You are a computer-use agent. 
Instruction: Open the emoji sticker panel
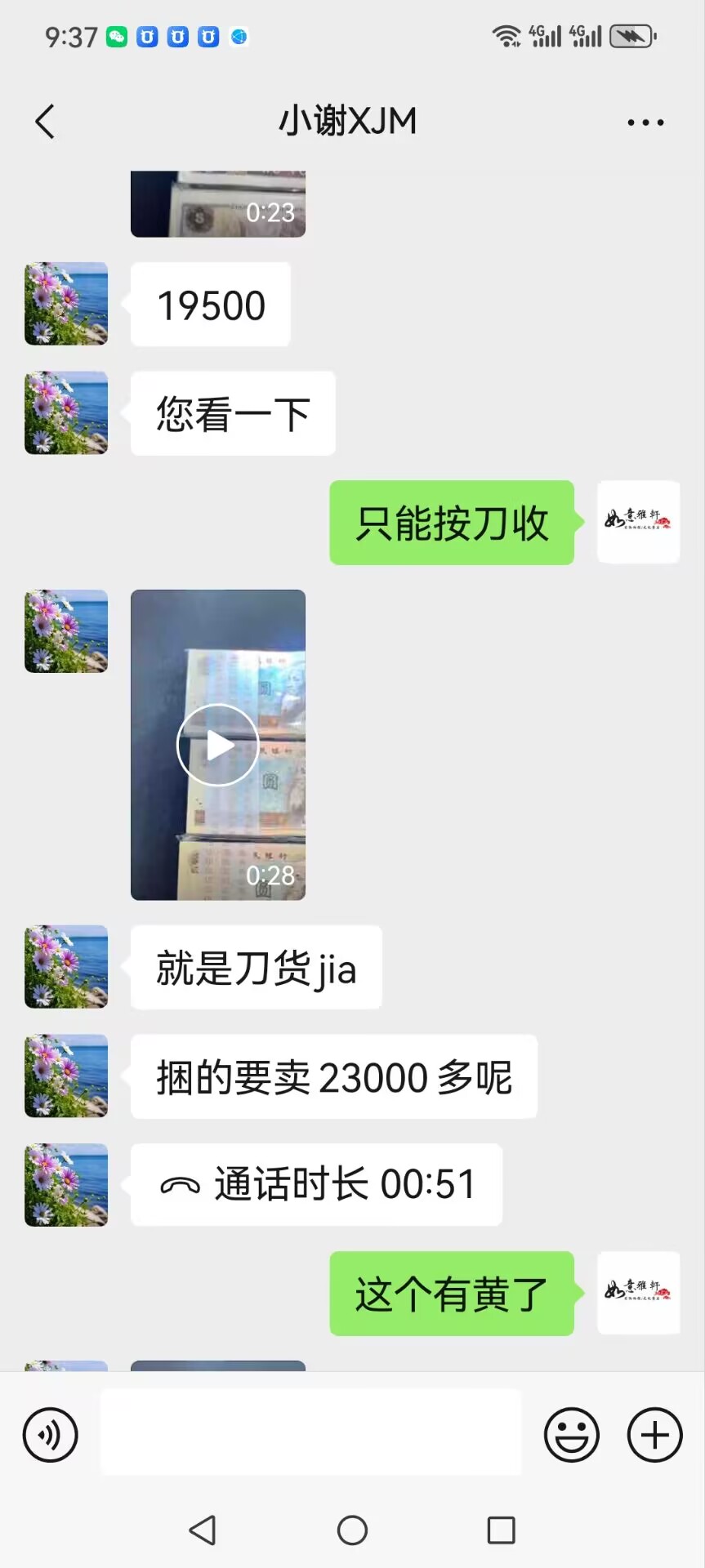(x=572, y=1435)
